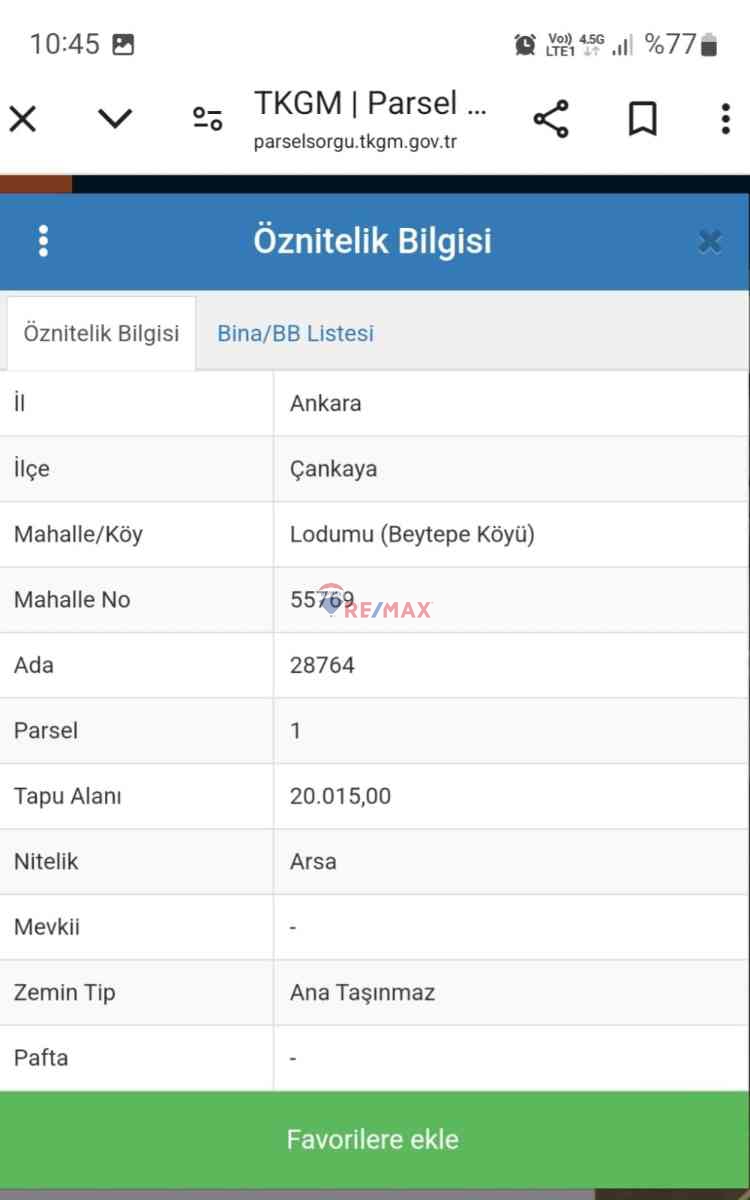Viewport: 750px width, 1200px height.
Task: Dismiss the Öznitelik Bilgisi popup via blue X
Action: click(710, 241)
